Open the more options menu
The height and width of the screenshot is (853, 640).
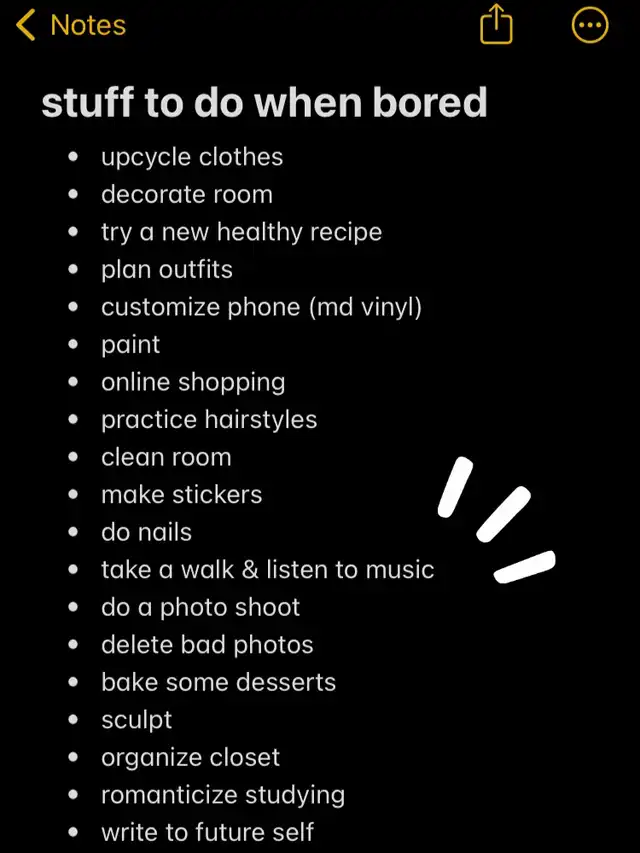[590, 26]
